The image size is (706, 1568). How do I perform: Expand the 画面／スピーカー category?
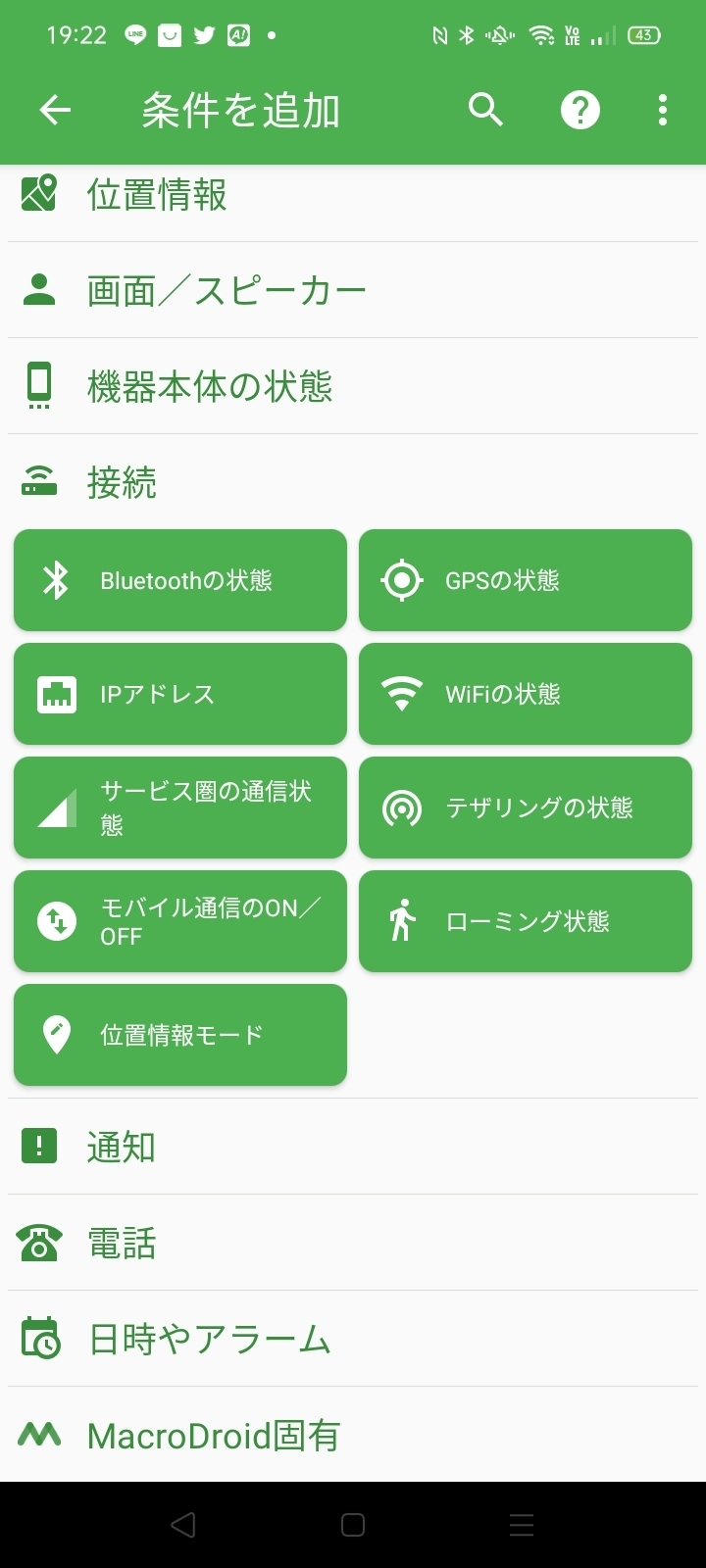(353, 290)
